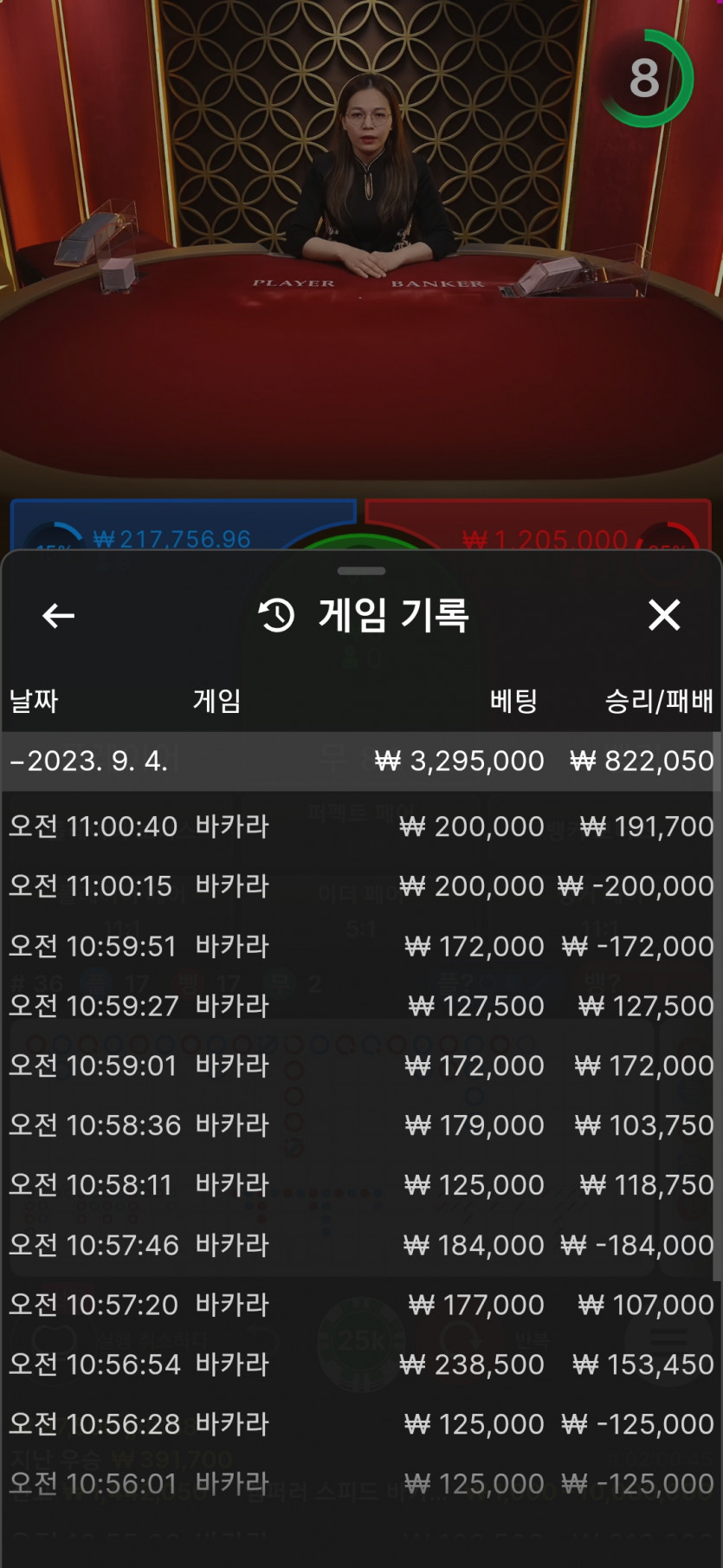Go back from the 게임 기록 panel
The image size is (723, 1568).
click(x=58, y=616)
